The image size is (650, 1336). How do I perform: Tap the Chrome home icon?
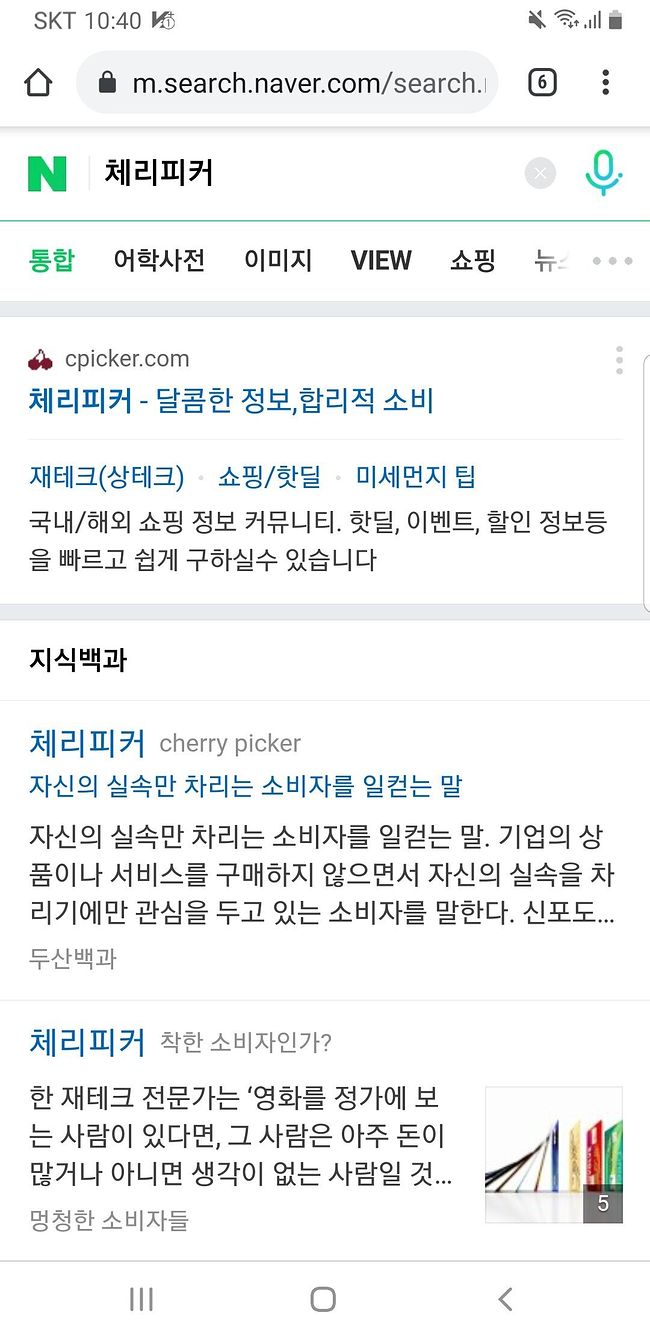tap(38, 83)
